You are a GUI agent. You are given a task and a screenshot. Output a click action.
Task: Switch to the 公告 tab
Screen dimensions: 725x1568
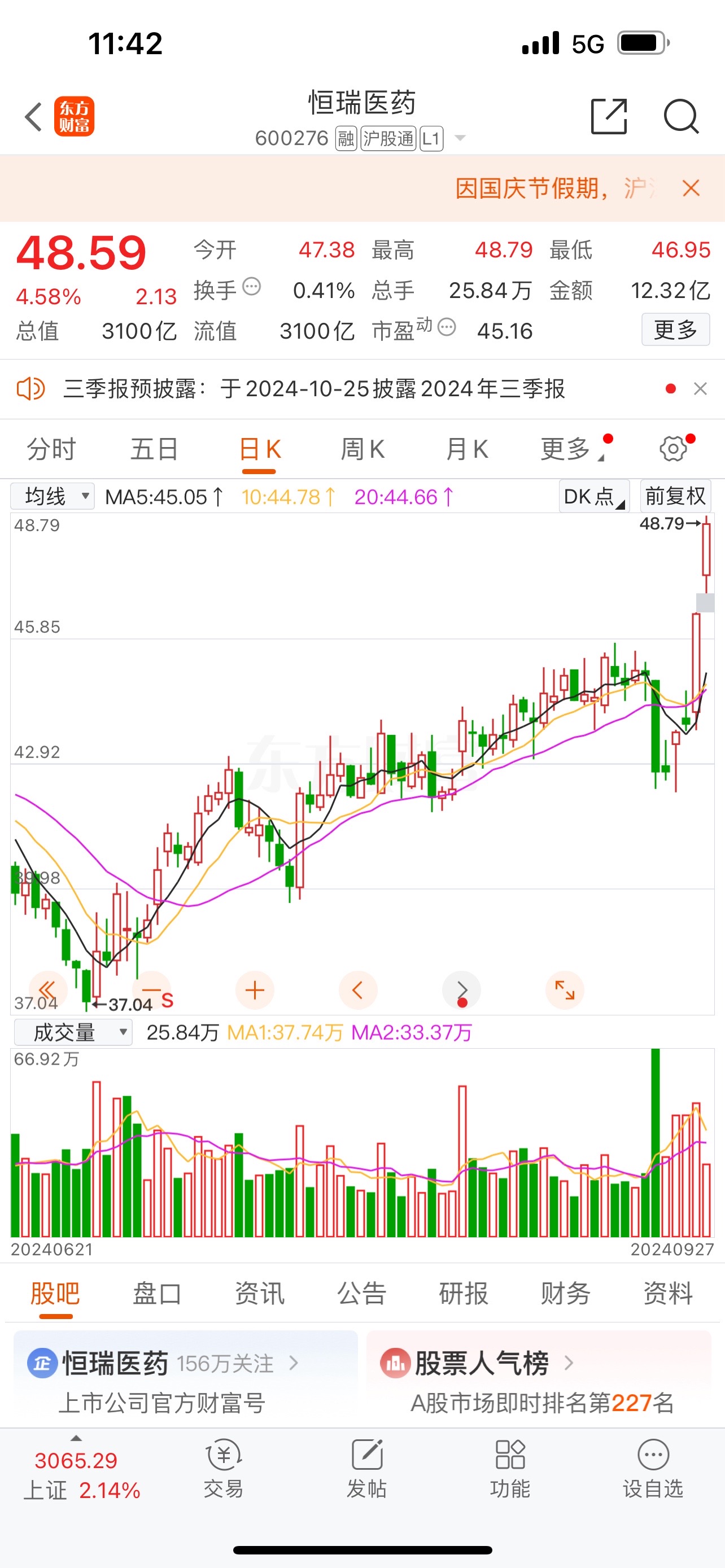tap(361, 1294)
